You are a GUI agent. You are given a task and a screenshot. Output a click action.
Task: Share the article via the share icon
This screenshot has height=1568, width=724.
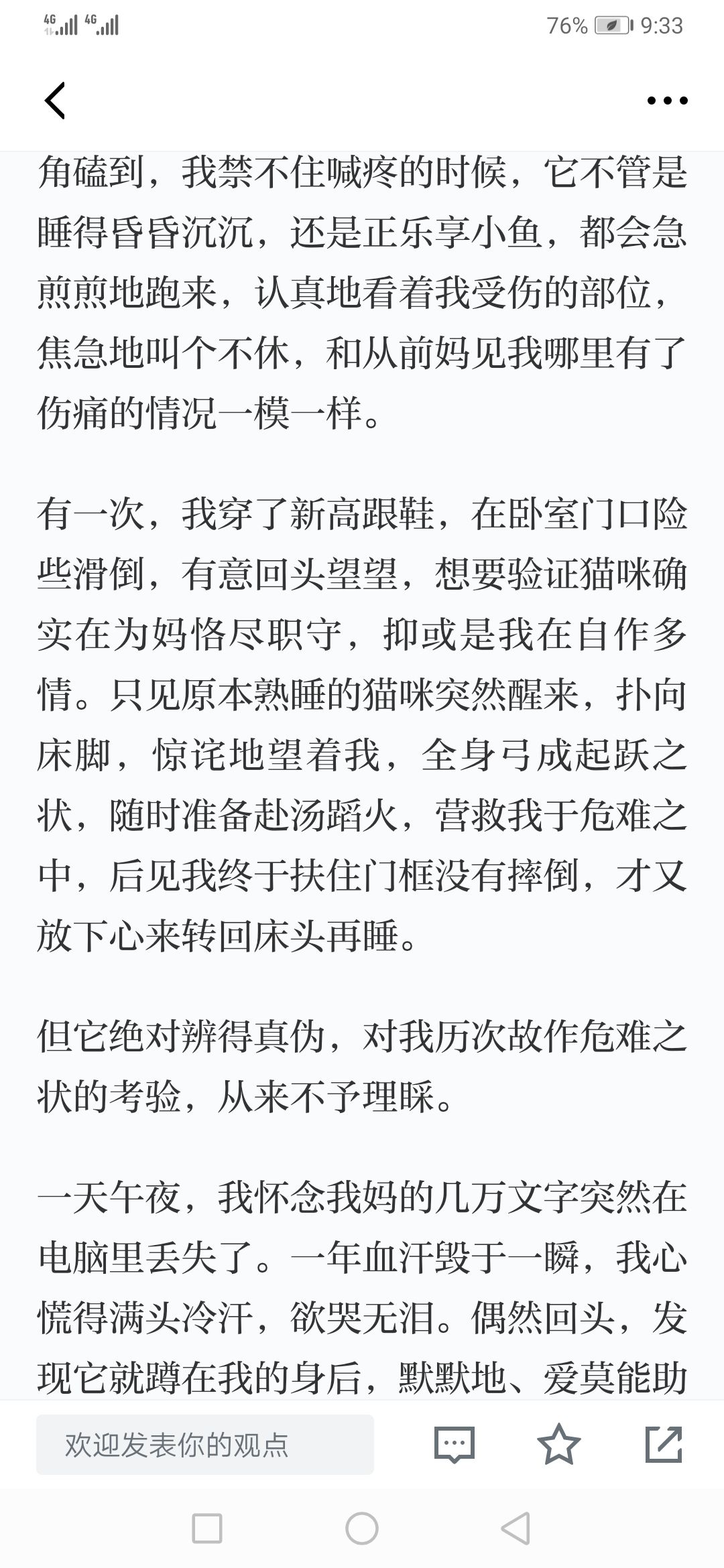tap(664, 1444)
